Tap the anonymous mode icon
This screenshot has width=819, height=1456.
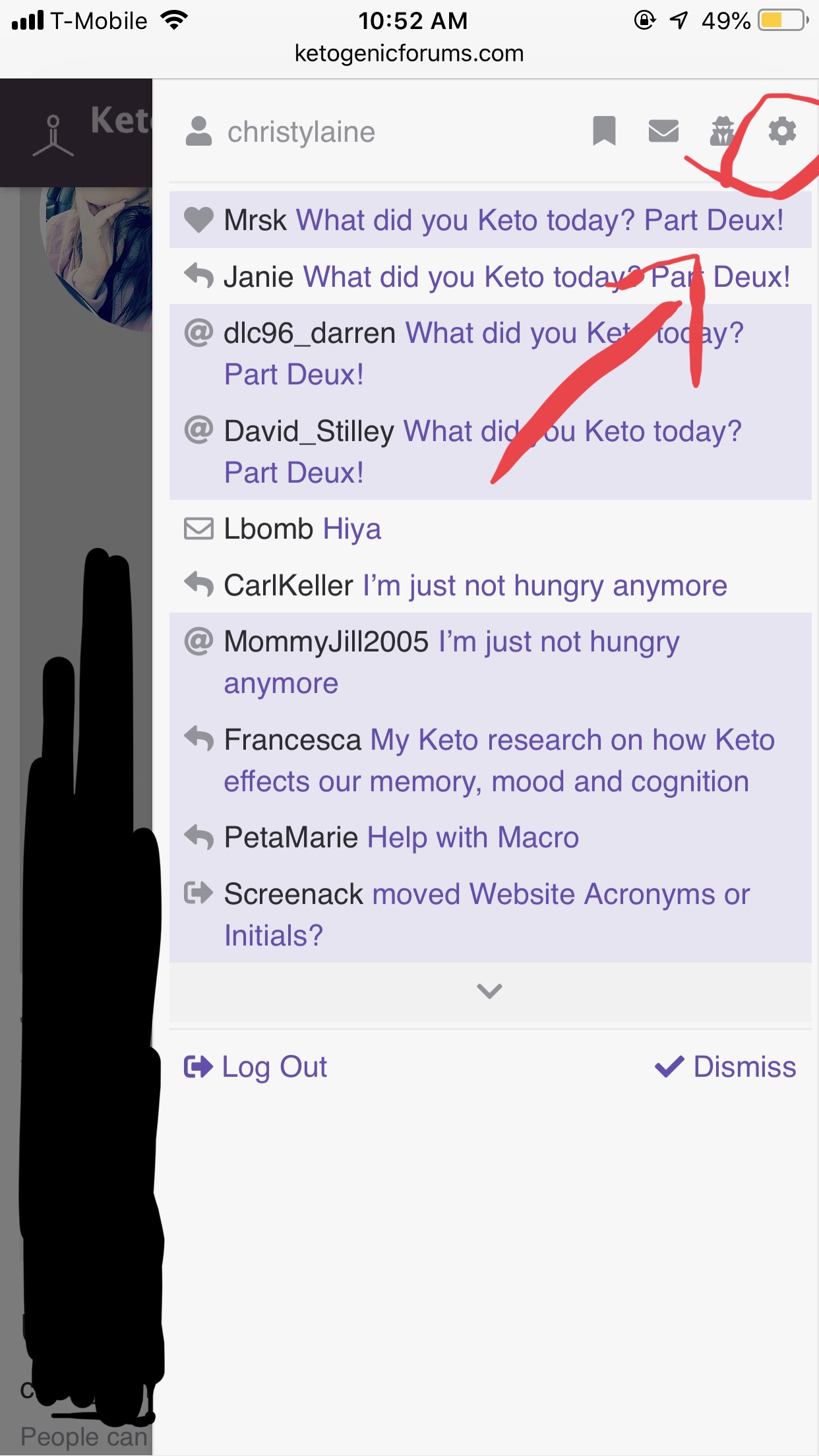723,131
